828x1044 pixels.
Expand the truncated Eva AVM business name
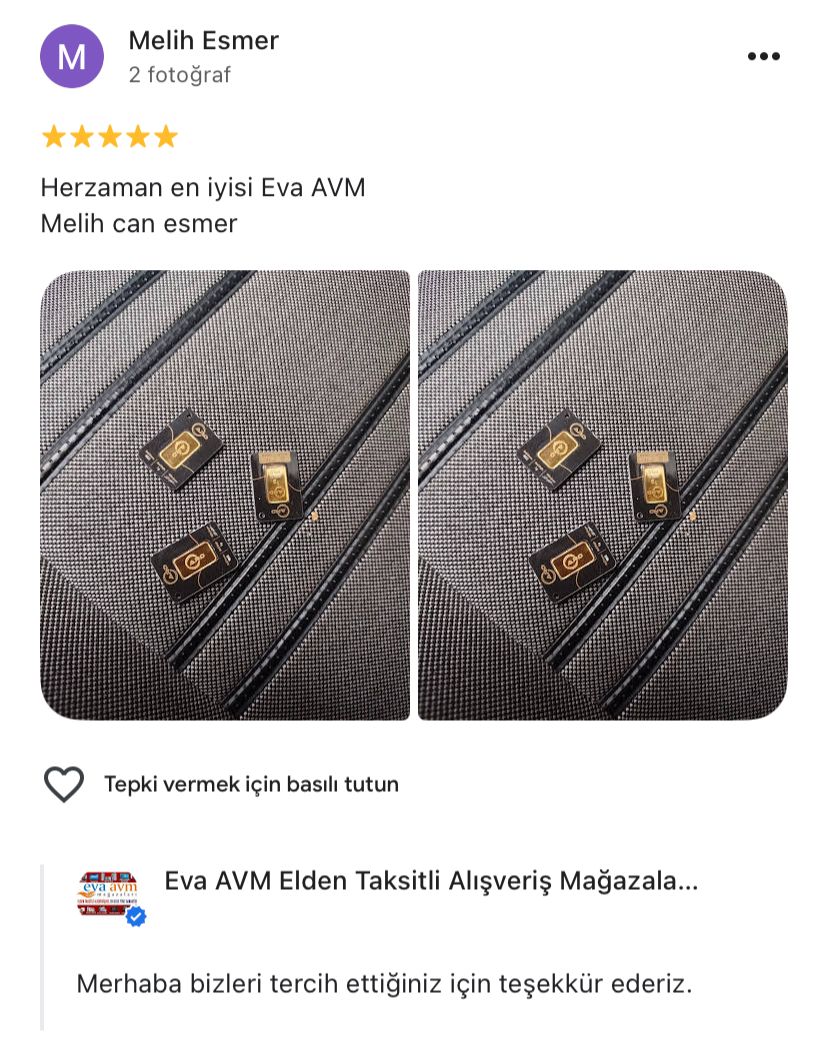(x=430, y=882)
